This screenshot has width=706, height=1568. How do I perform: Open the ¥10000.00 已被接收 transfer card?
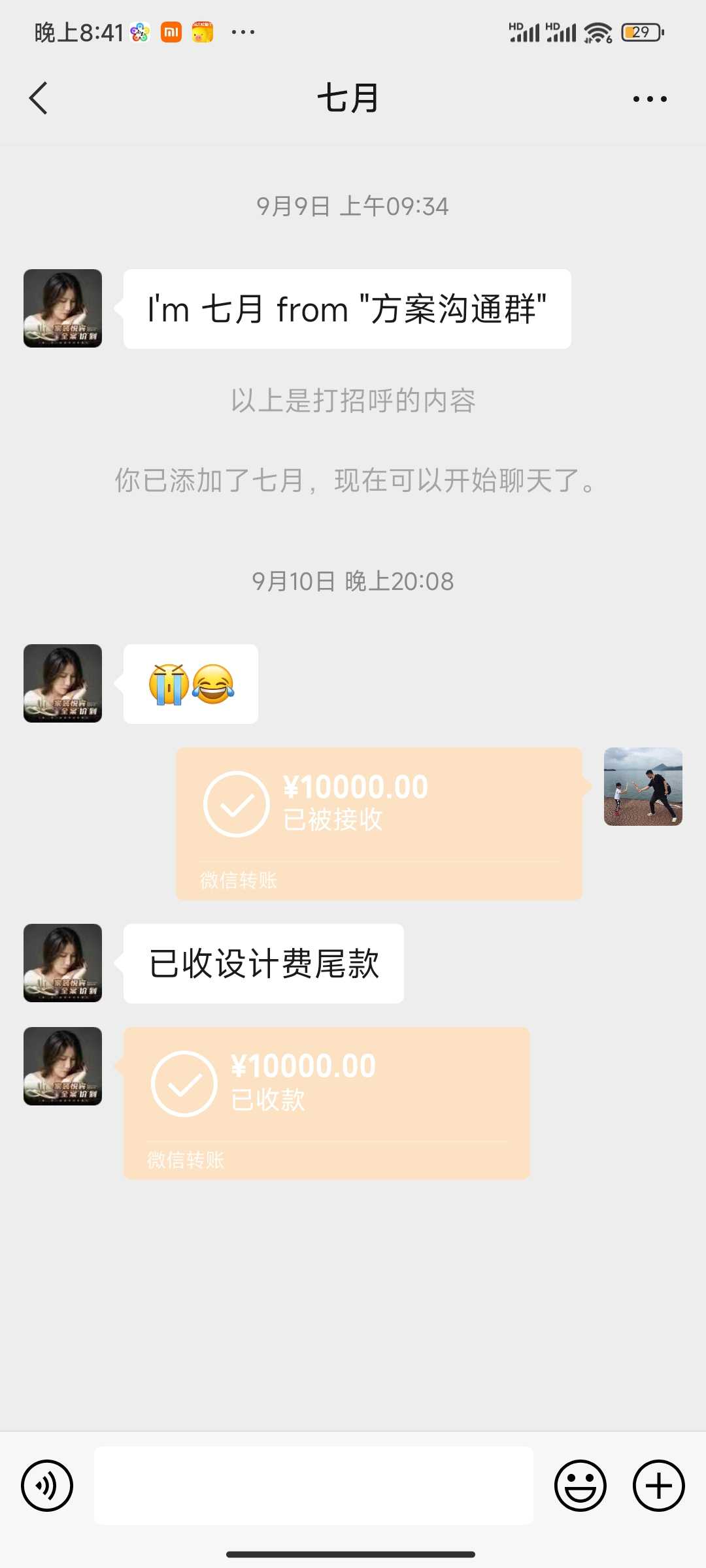[379, 823]
